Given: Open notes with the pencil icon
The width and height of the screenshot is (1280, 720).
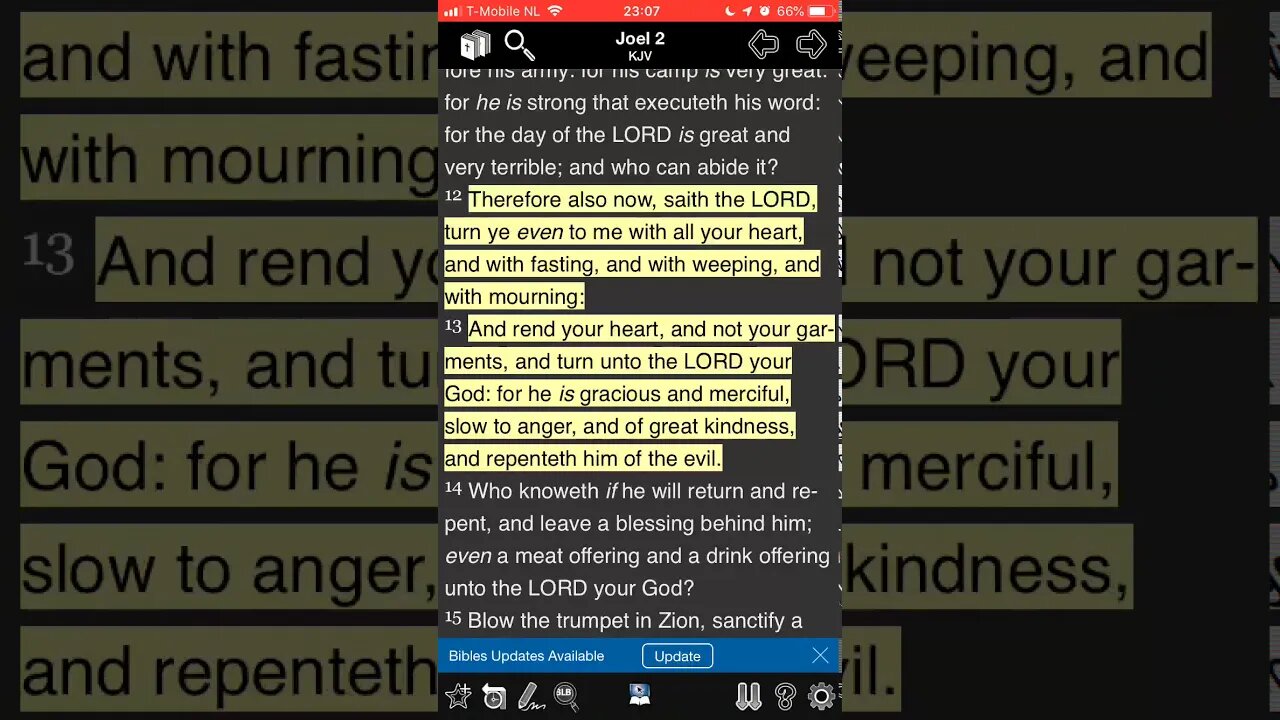Looking at the screenshot, I should [530, 696].
